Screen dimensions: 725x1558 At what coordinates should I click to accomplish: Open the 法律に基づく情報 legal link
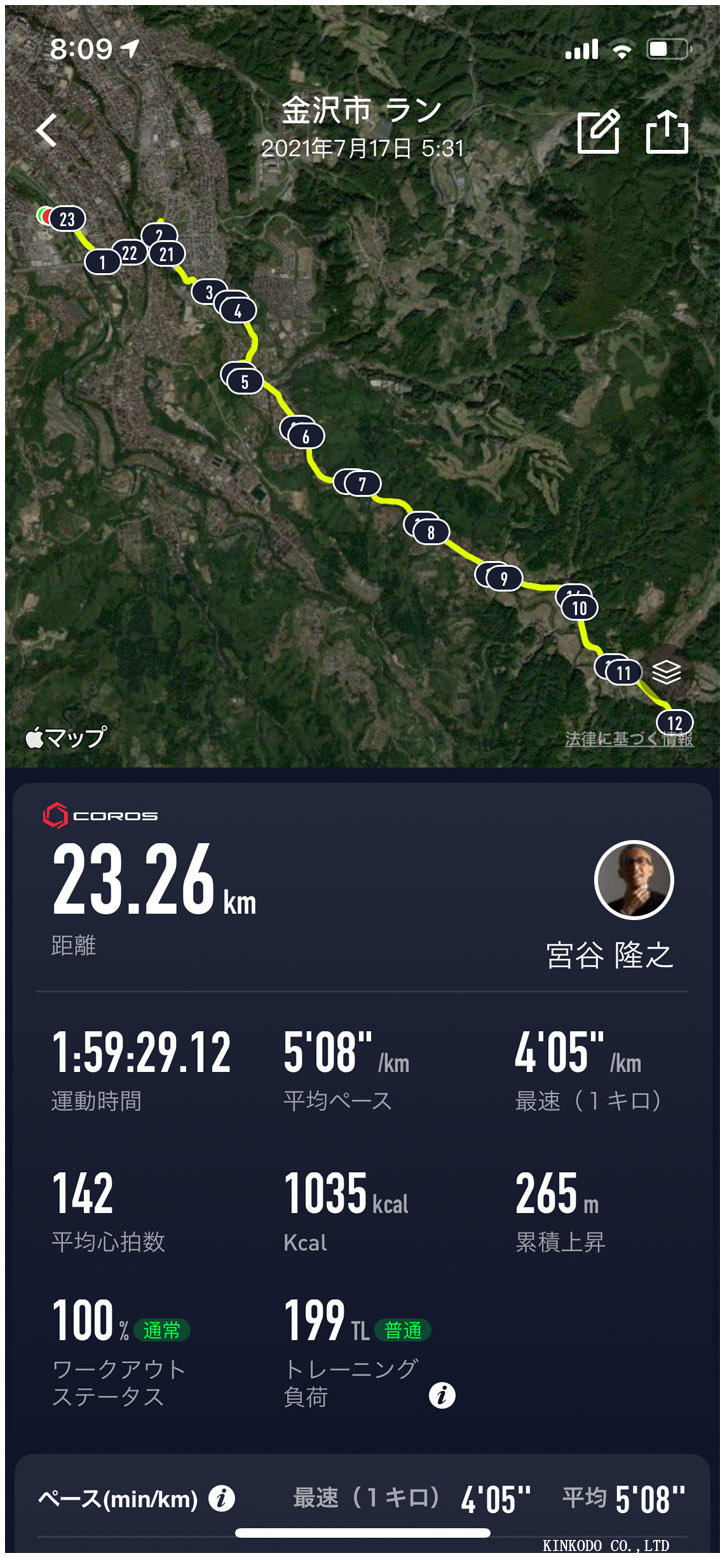[x=629, y=739]
